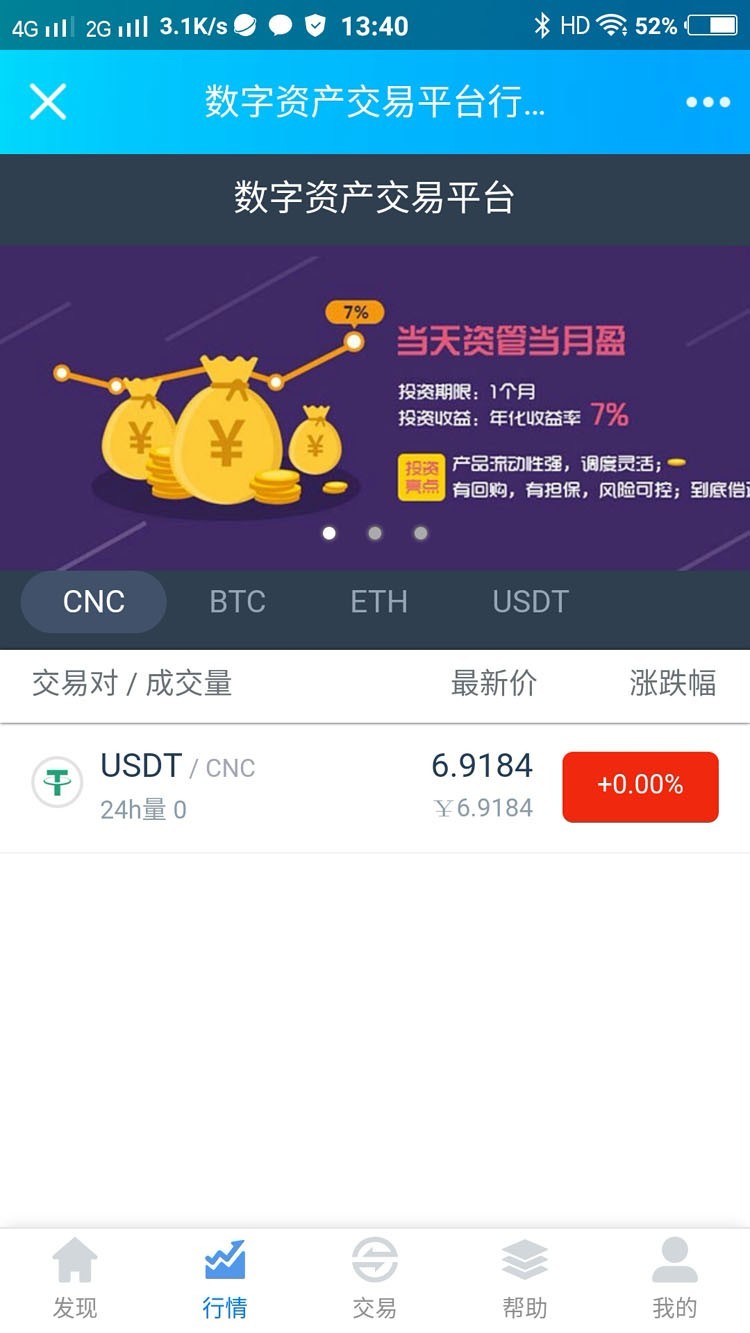Switch to the ETH market tab
This screenshot has height=1333, width=750.
pyautogui.click(x=377, y=601)
